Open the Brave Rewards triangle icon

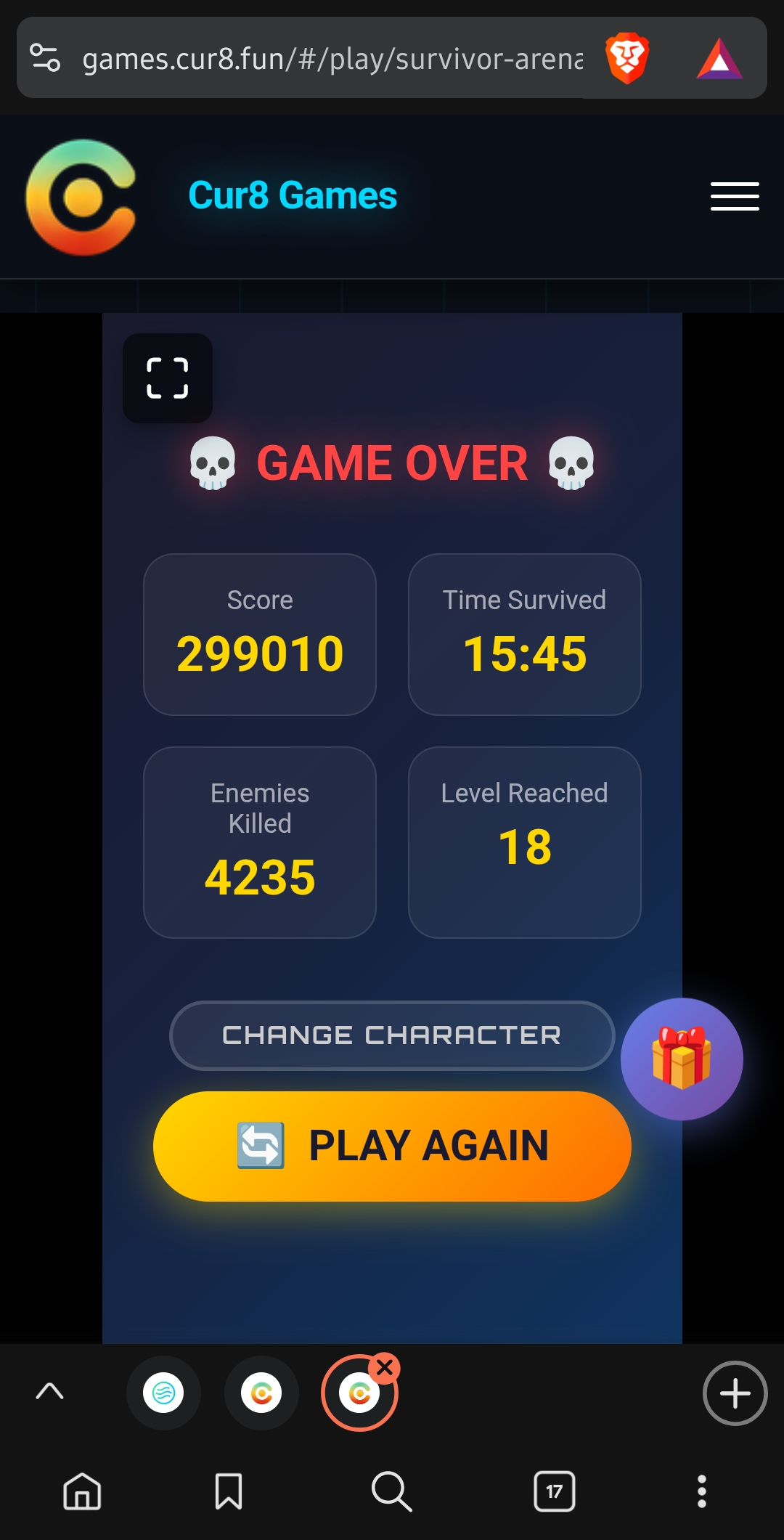click(719, 58)
